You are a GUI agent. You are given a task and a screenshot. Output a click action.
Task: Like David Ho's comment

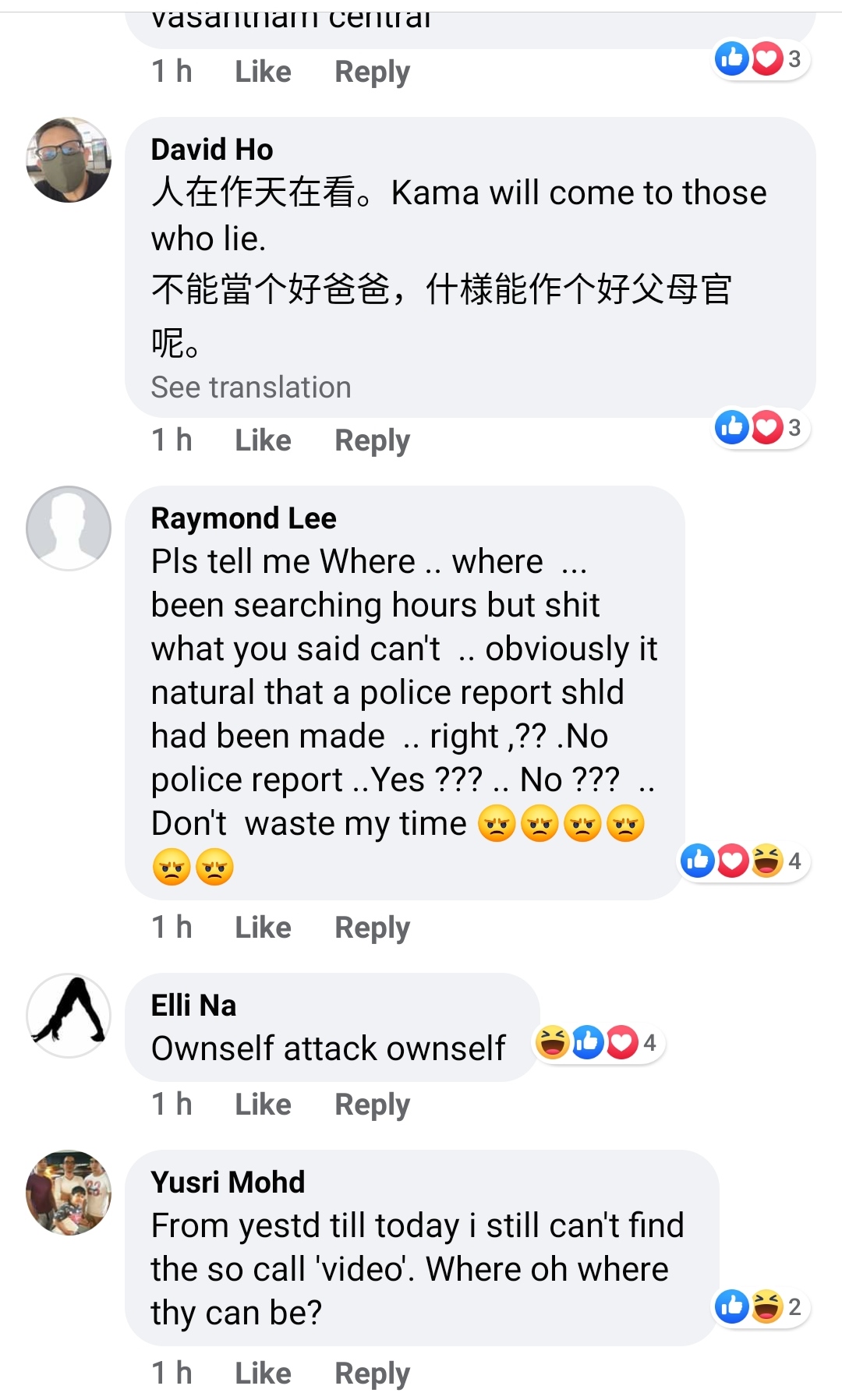tap(263, 440)
